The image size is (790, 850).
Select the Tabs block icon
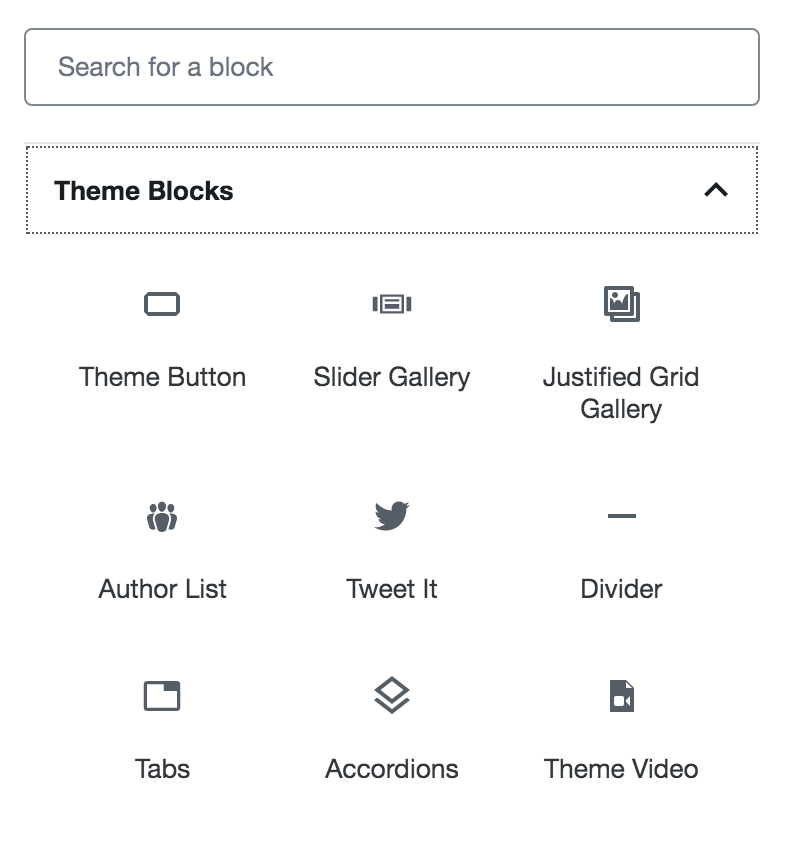point(162,695)
